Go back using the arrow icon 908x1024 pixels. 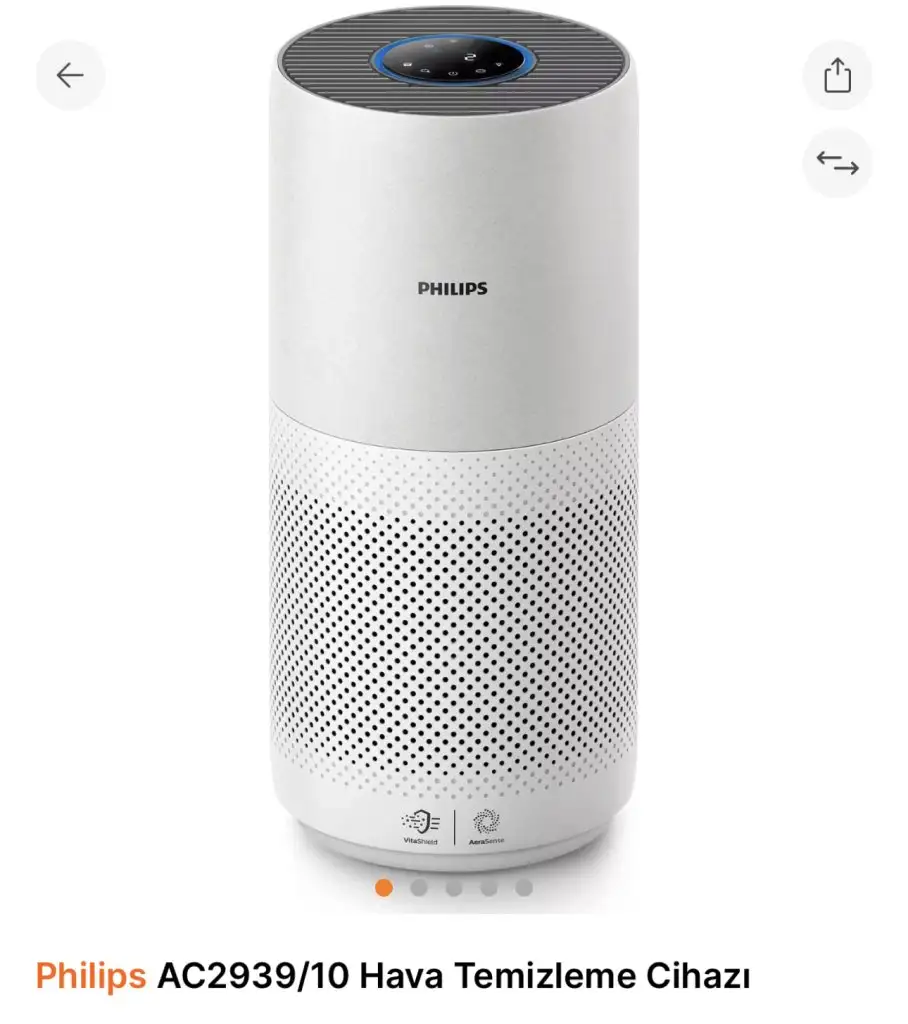tap(70, 75)
